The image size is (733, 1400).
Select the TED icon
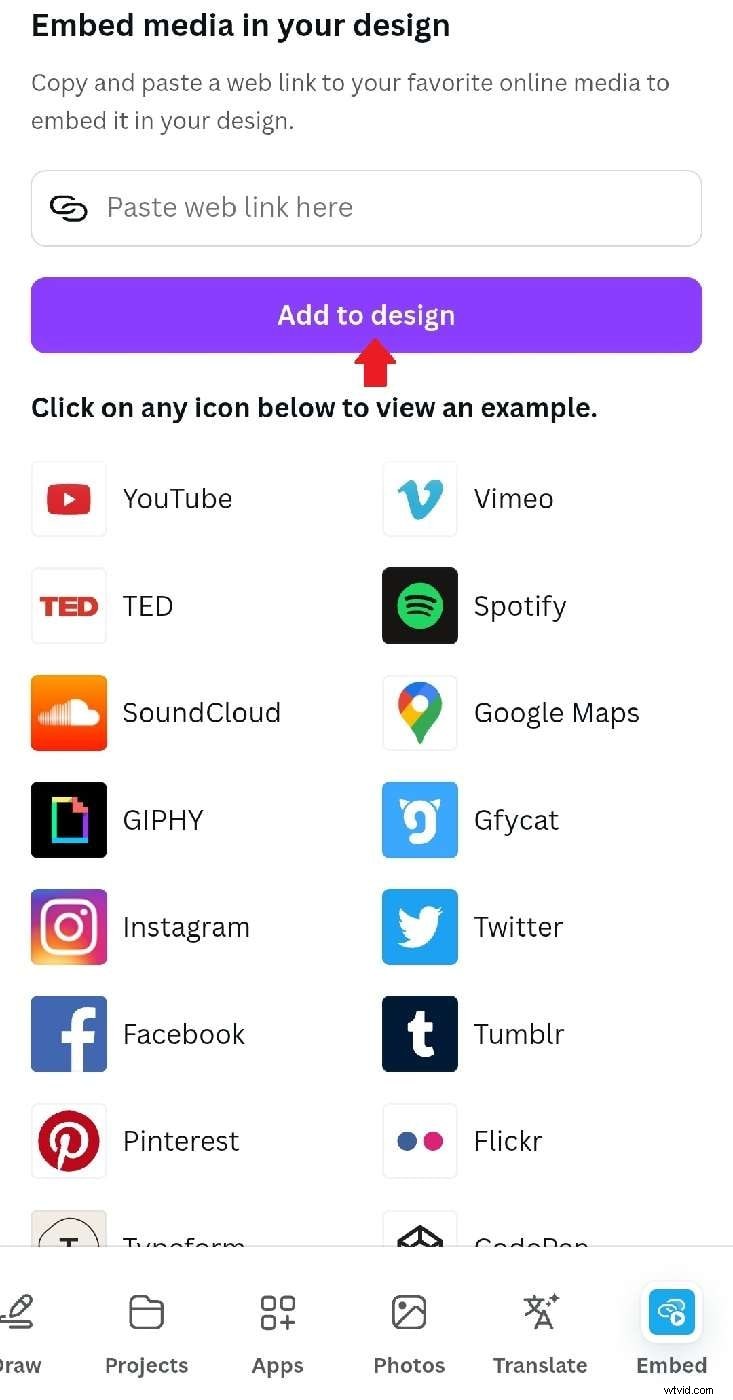point(69,605)
